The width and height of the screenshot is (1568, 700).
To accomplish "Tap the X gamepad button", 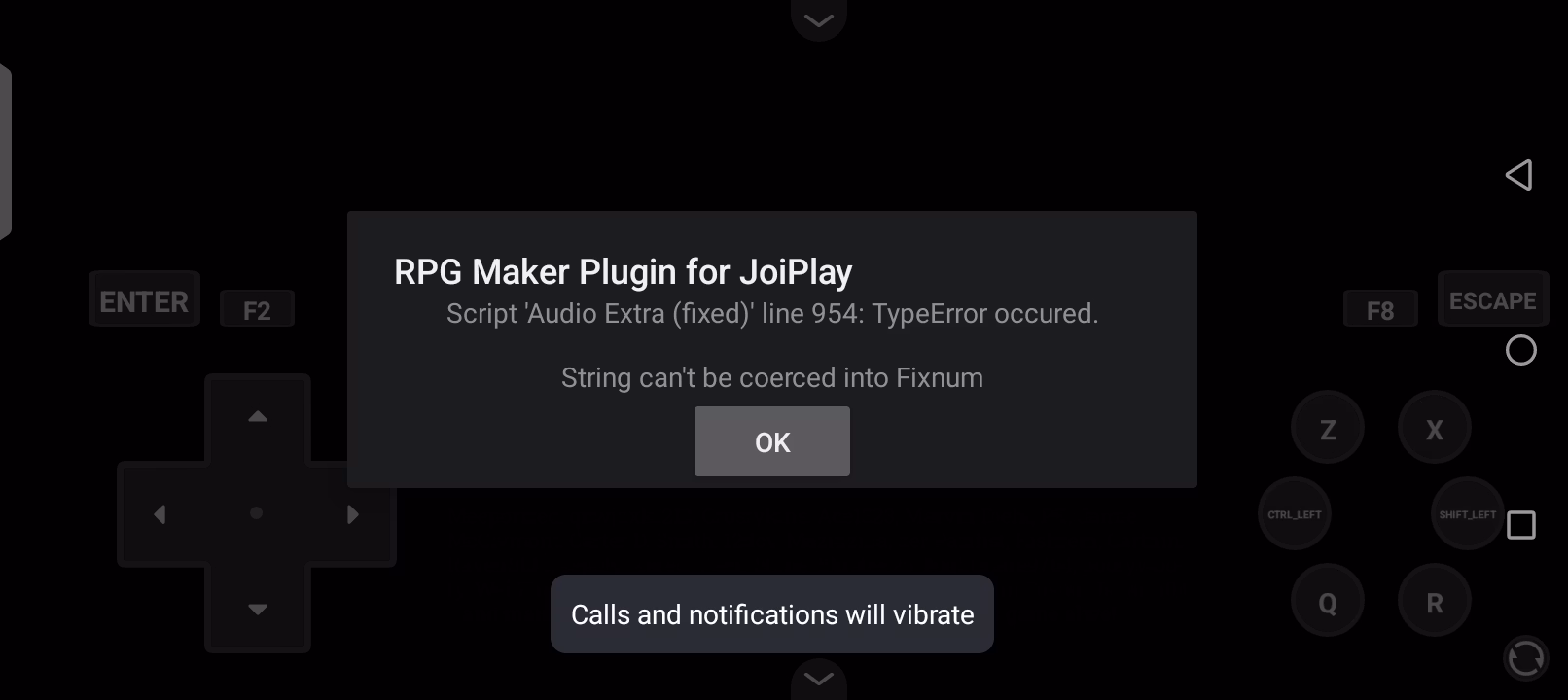I will (x=1434, y=429).
